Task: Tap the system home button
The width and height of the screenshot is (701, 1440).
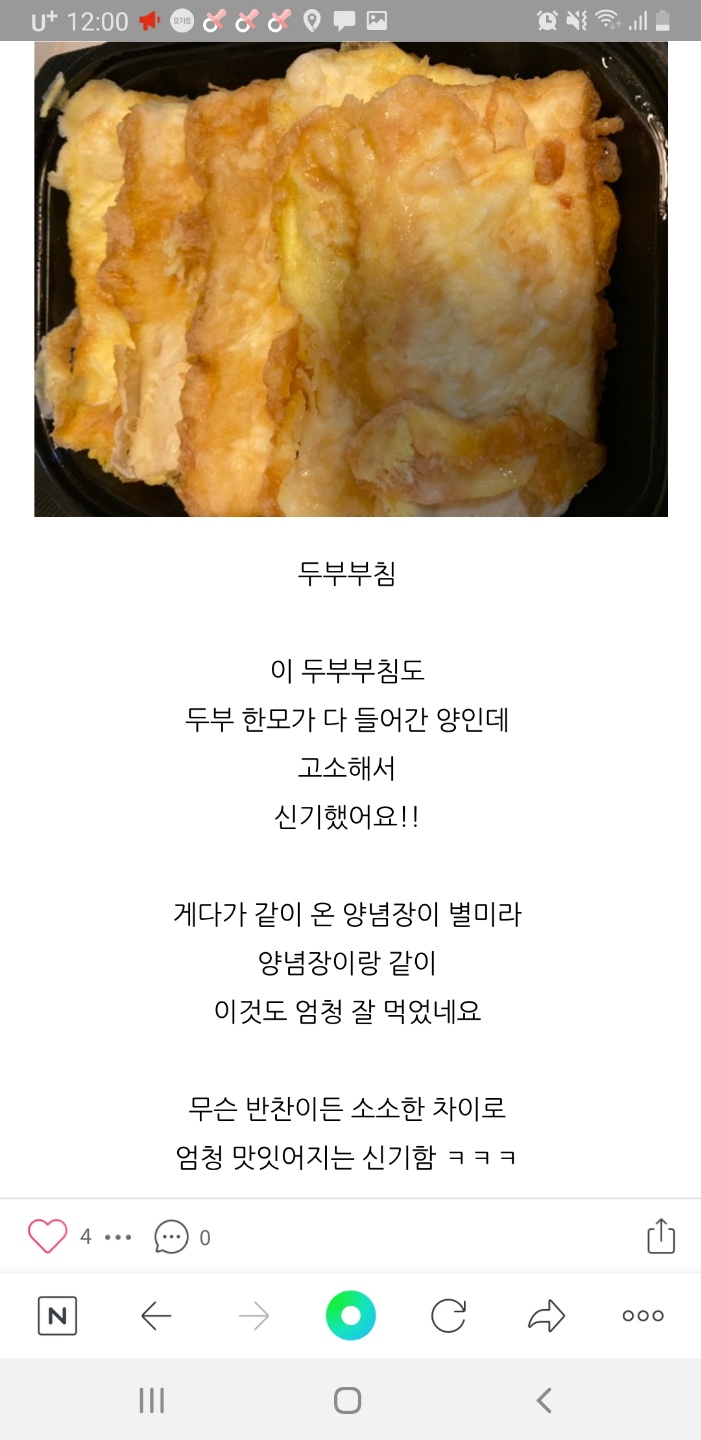Action: [x=348, y=1400]
